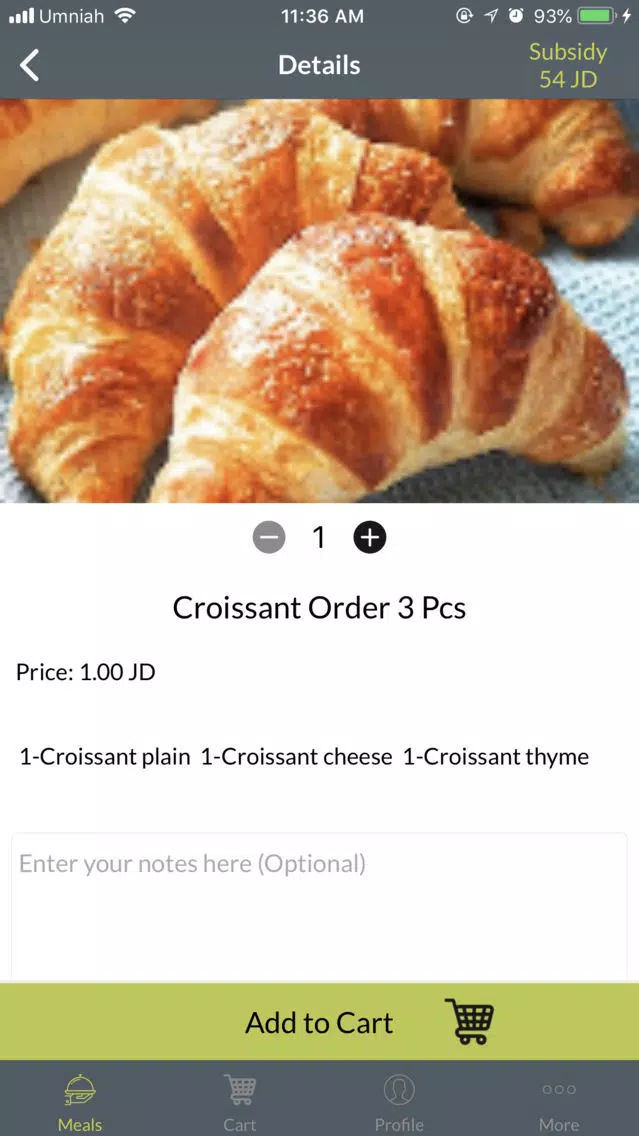Tap the optional notes field
The height and width of the screenshot is (1136, 639).
[320, 907]
